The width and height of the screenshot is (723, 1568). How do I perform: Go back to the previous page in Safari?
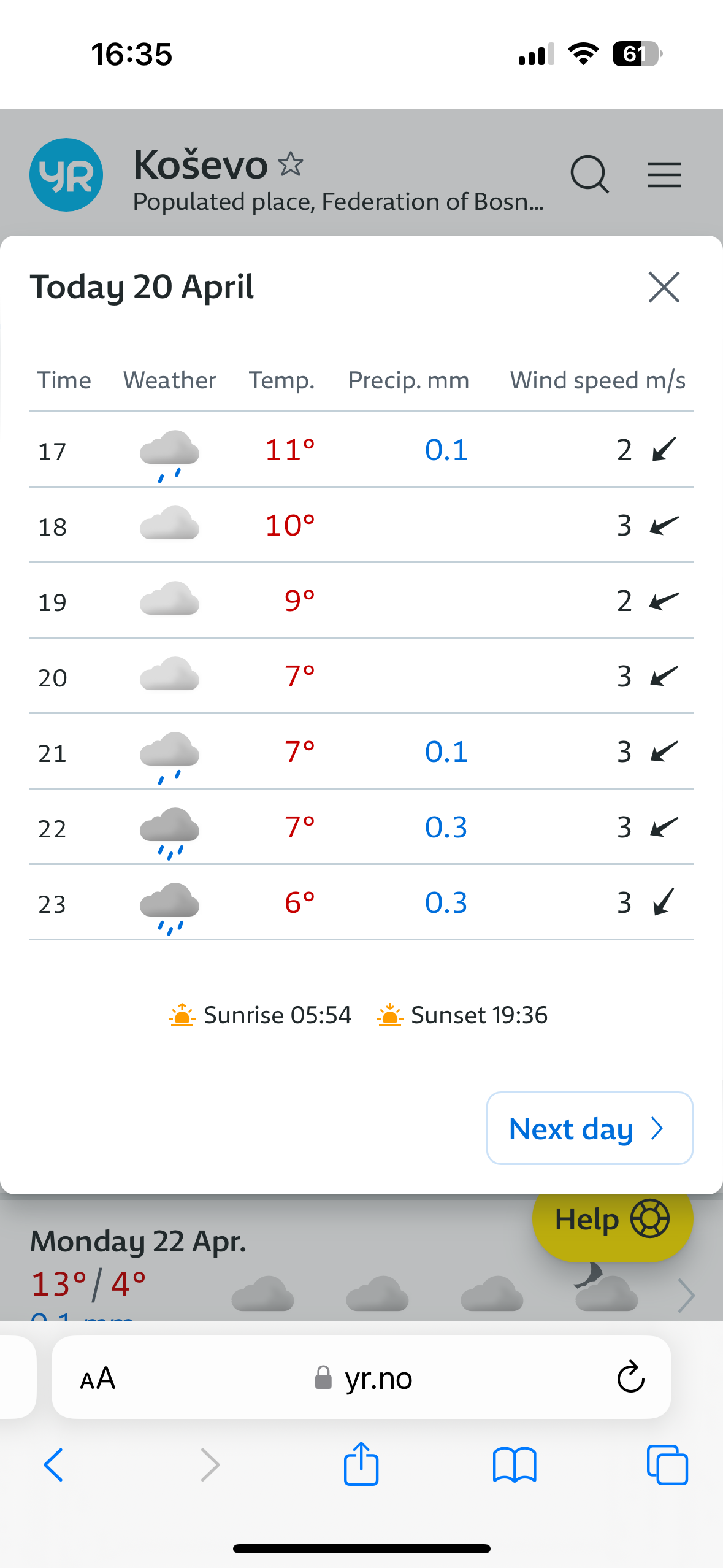[53, 1465]
